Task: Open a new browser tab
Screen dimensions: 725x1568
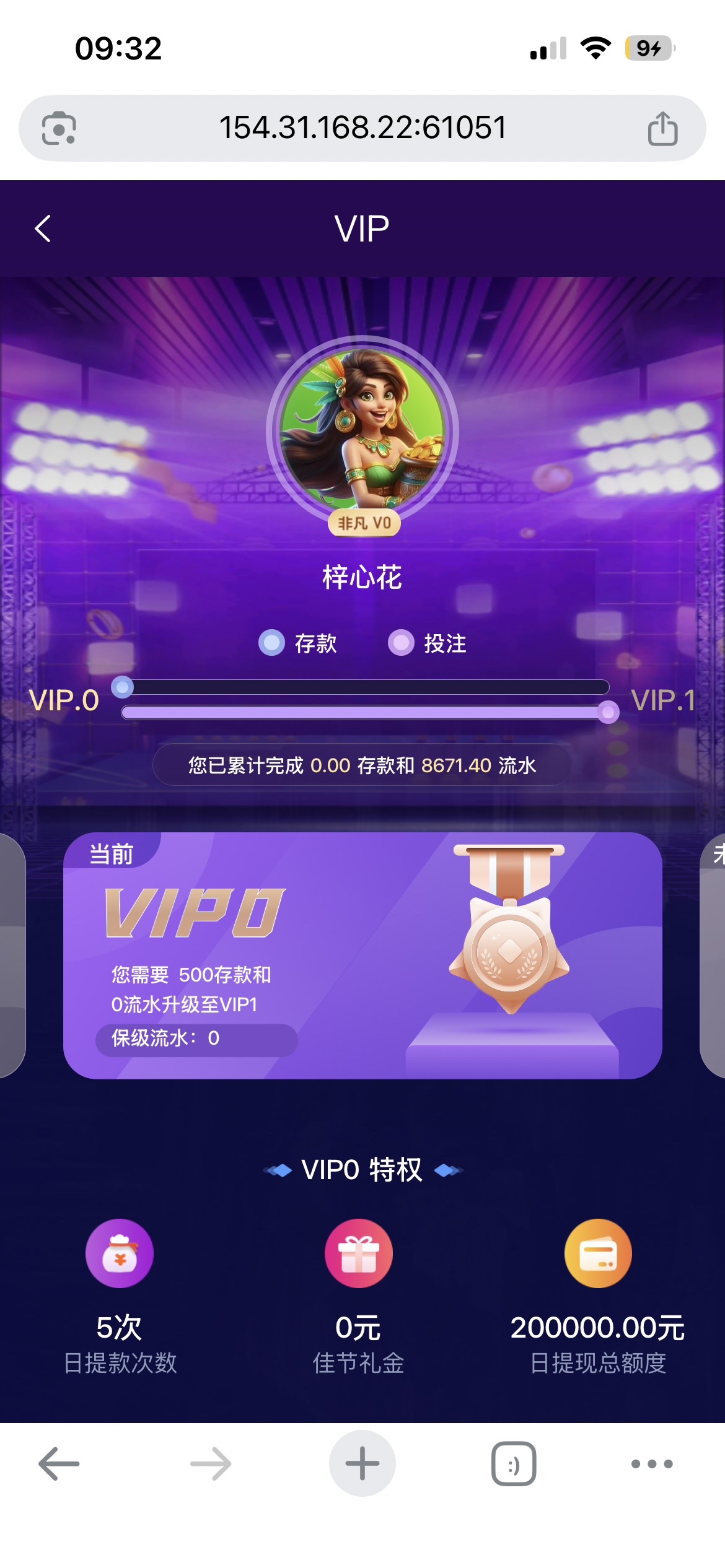Action: [362, 1464]
